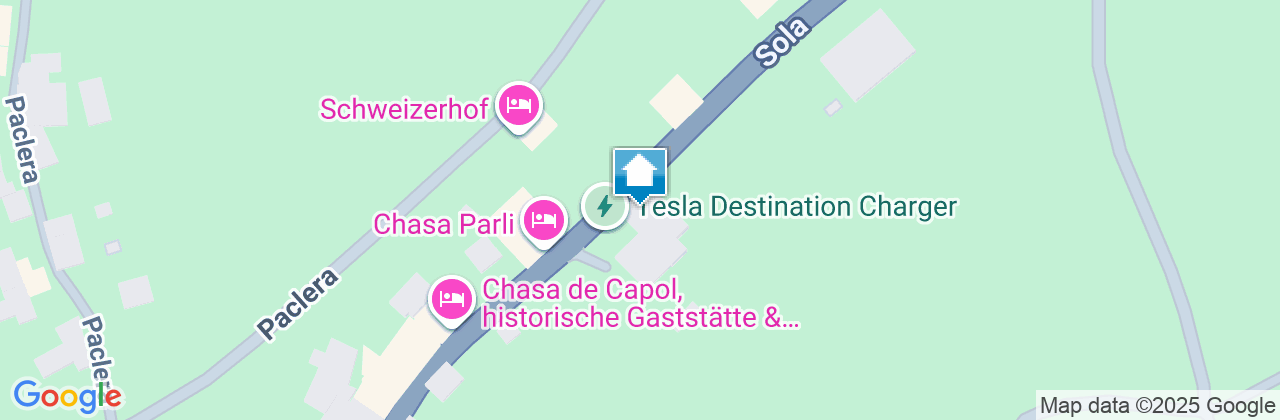Tap the Chasa de Capol lodging marker
The width and height of the screenshot is (1280, 420).
click(452, 298)
